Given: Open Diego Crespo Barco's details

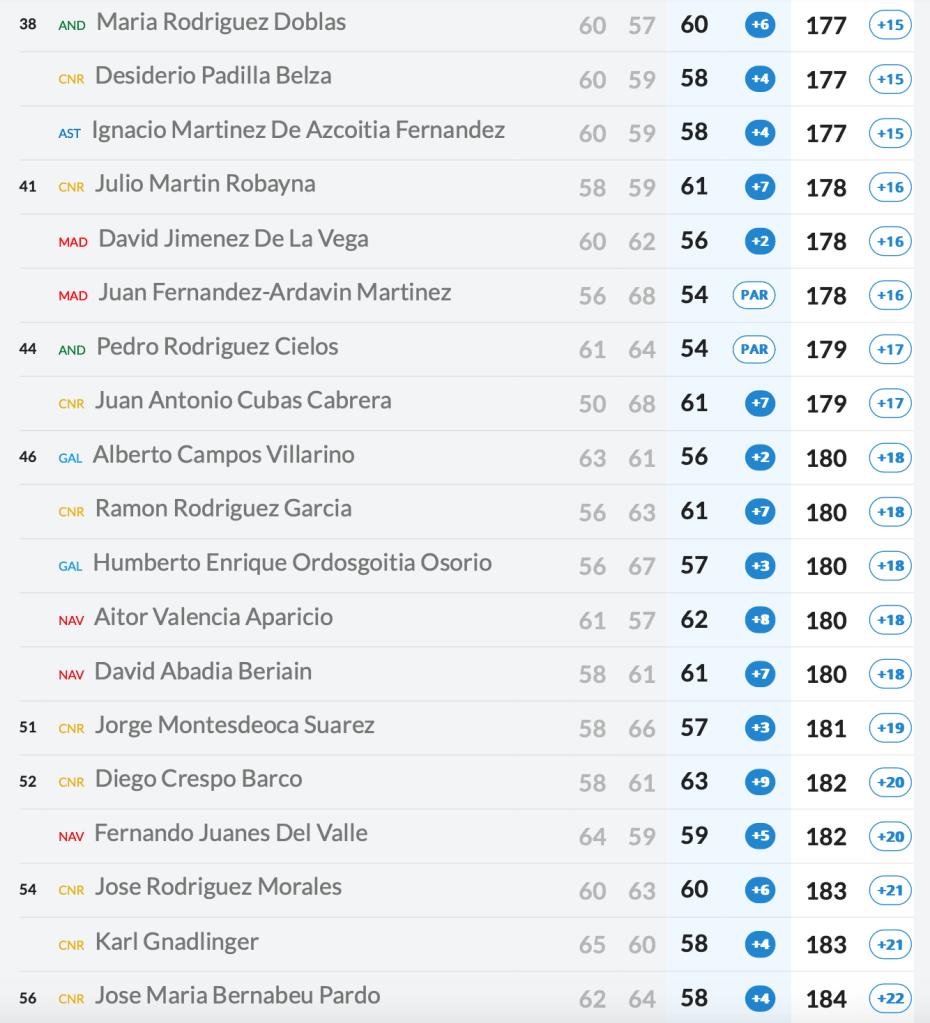Looking at the screenshot, I should coord(198,779).
